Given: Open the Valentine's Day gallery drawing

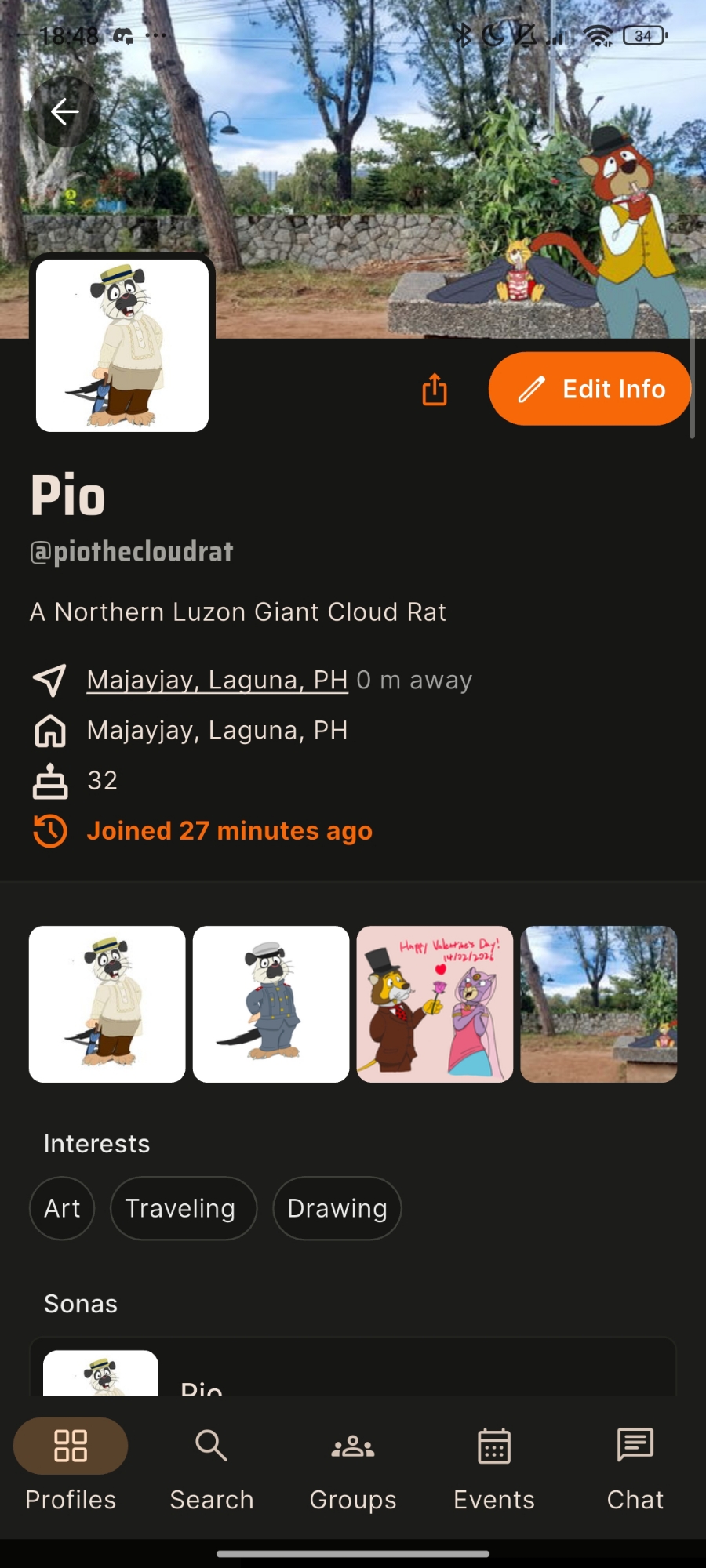Looking at the screenshot, I should click(x=435, y=1004).
